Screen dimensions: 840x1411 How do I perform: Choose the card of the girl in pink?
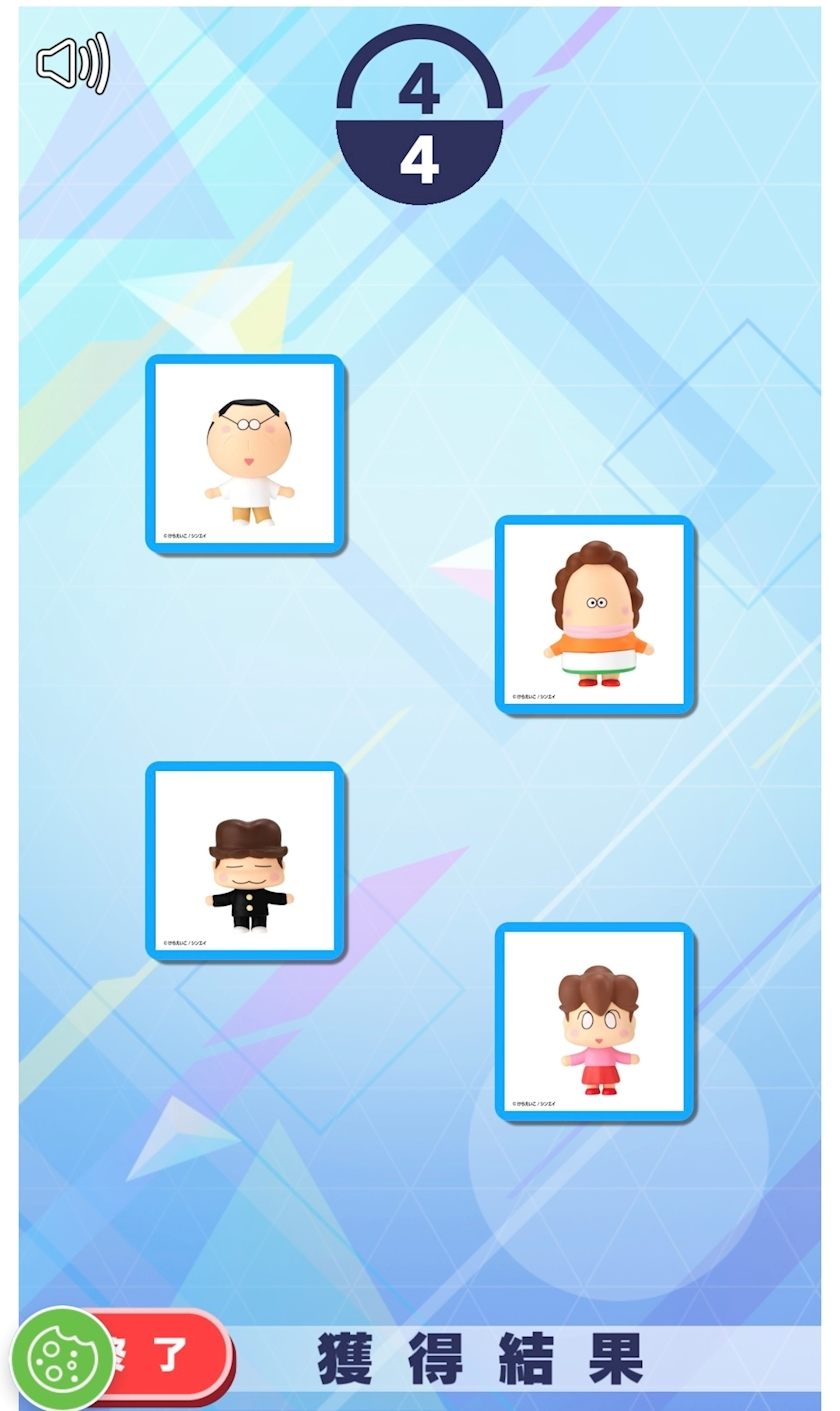point(595,1021)
